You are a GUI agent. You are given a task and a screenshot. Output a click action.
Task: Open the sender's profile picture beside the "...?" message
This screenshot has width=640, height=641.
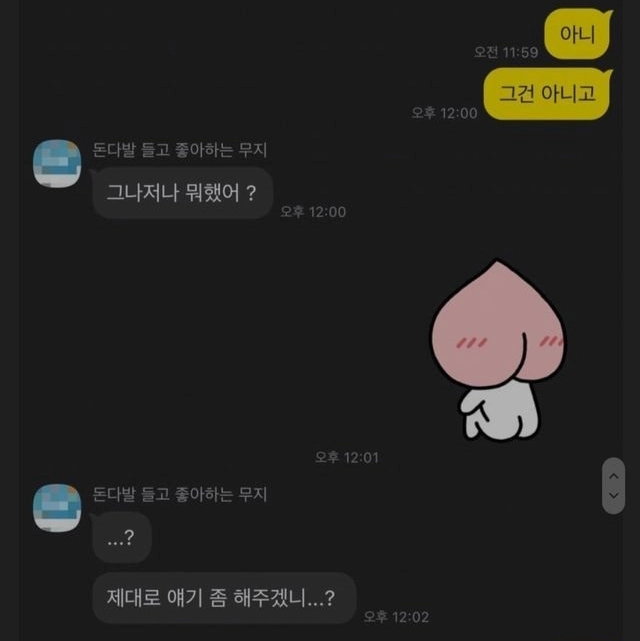point(56,508)
